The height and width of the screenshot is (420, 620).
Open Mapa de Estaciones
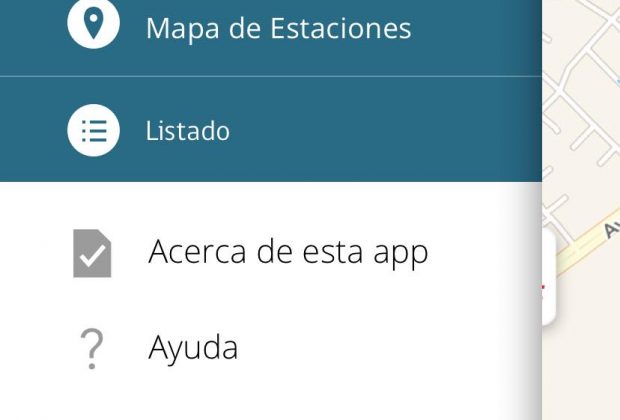(277, 28)
